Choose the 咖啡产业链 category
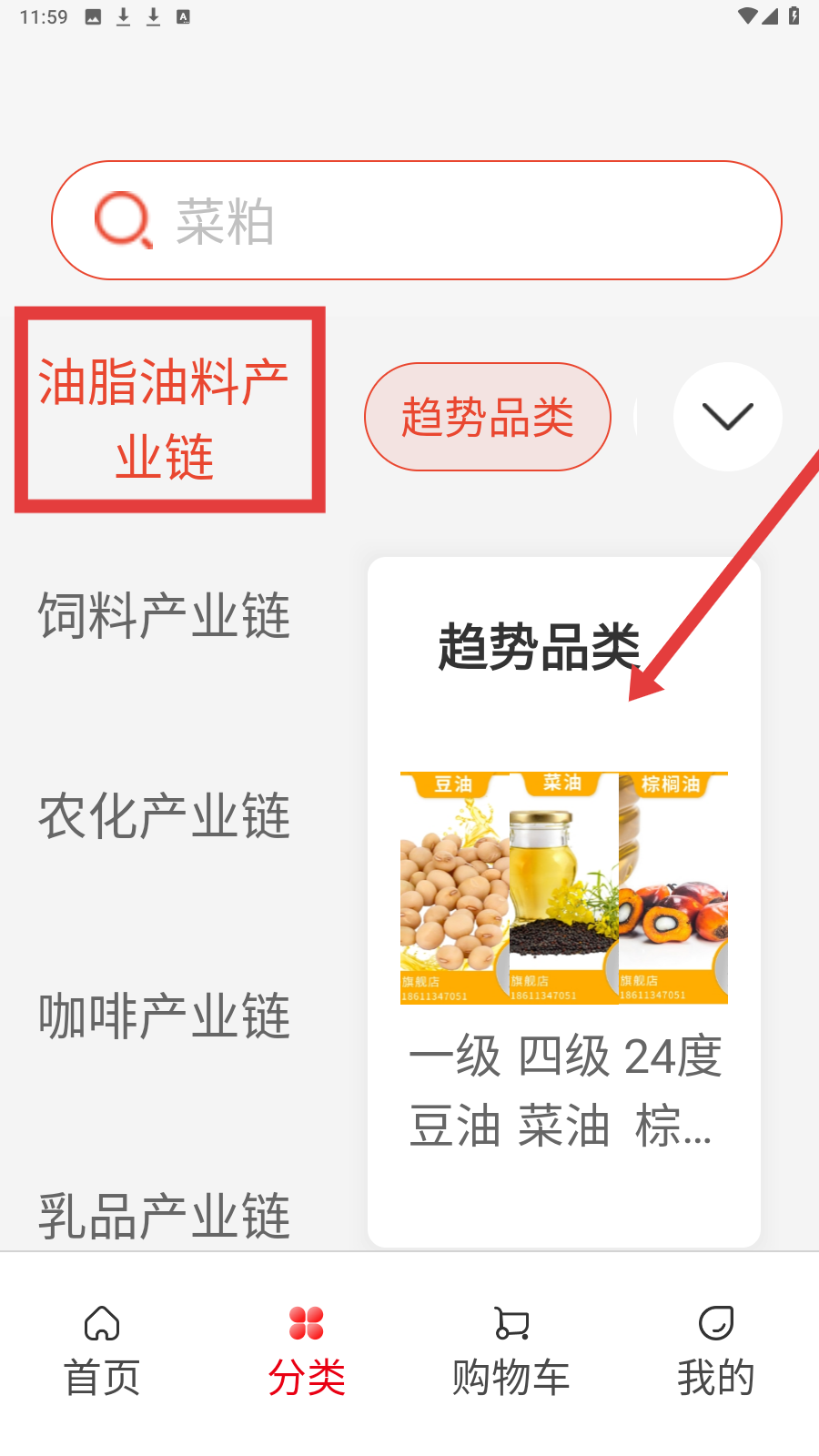 (x=166, y=1016)
